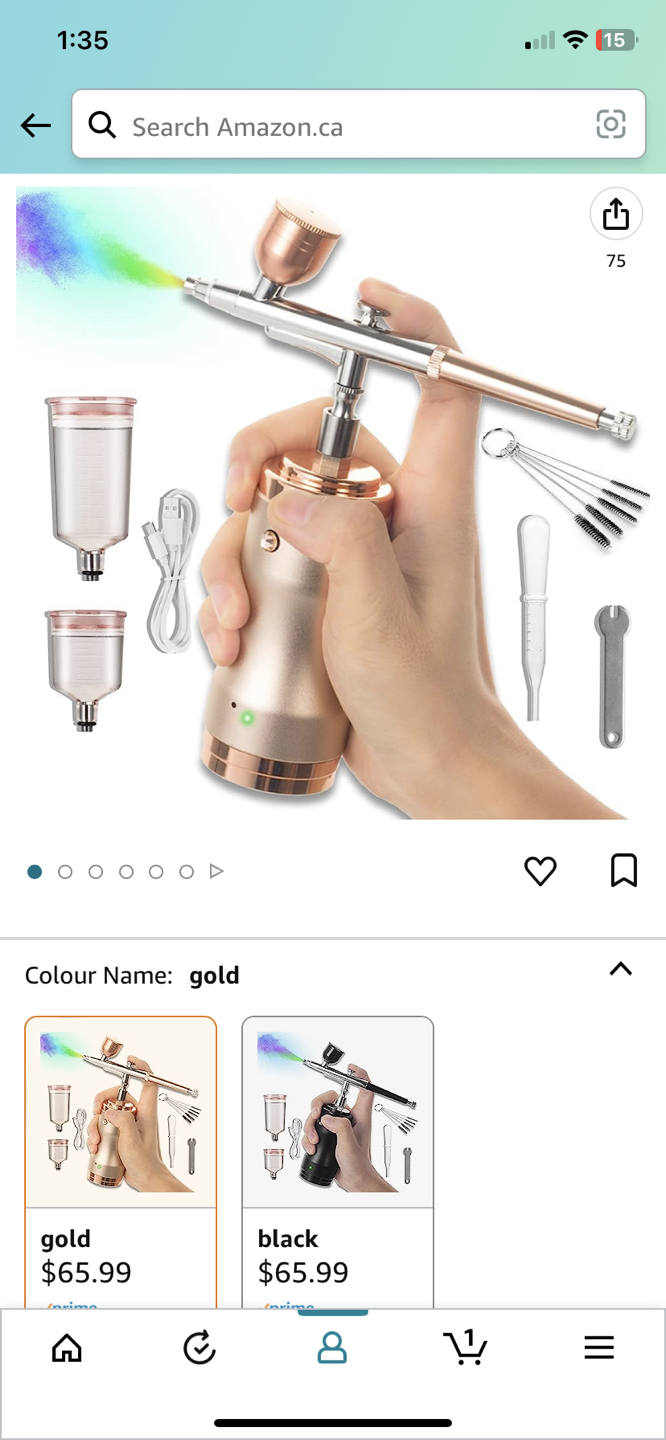Collapse the Colour Name section
The image size is (666, 1440).
pos(620,969)
